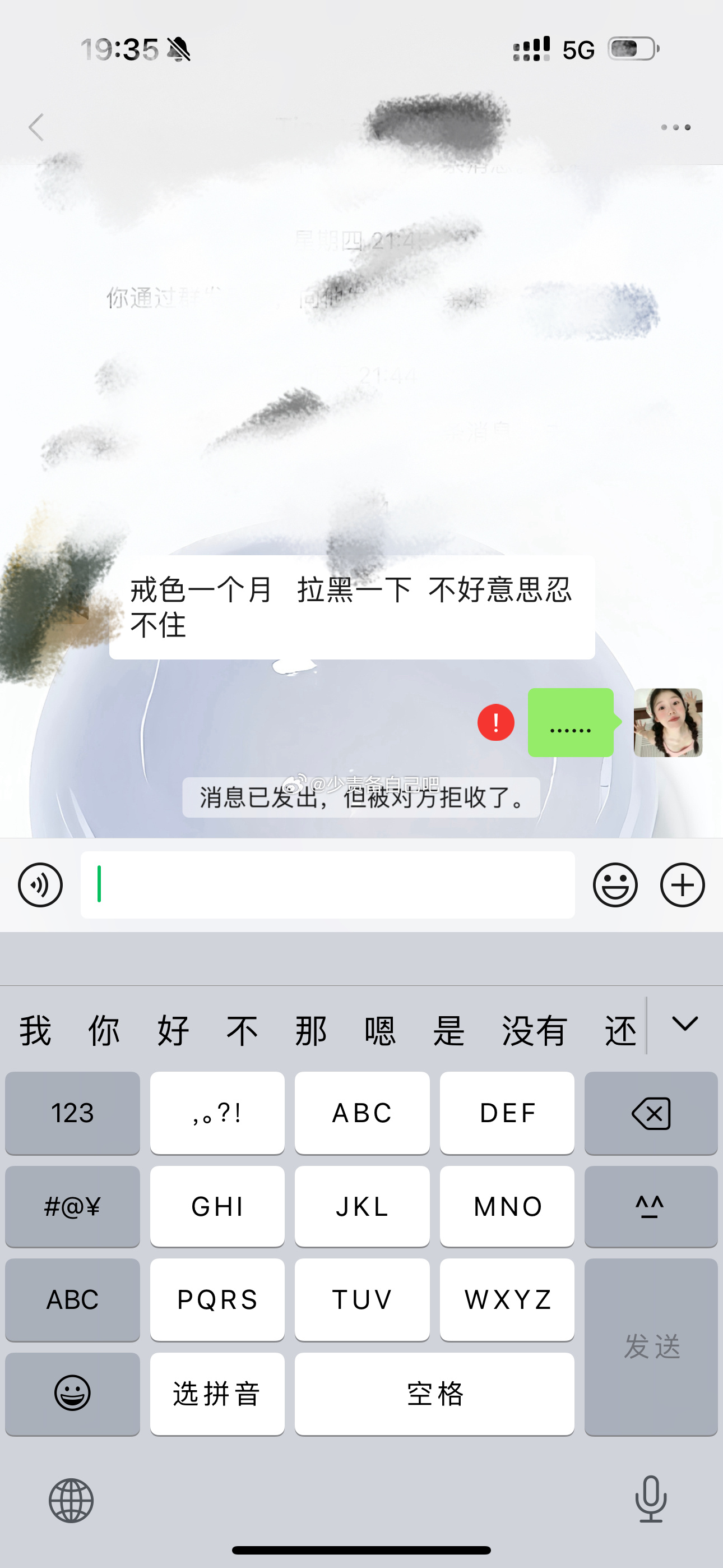This screenshot has width=723, height=1568.
Task: Start dictation with the microphone
Action: [x=651, y=1499]
